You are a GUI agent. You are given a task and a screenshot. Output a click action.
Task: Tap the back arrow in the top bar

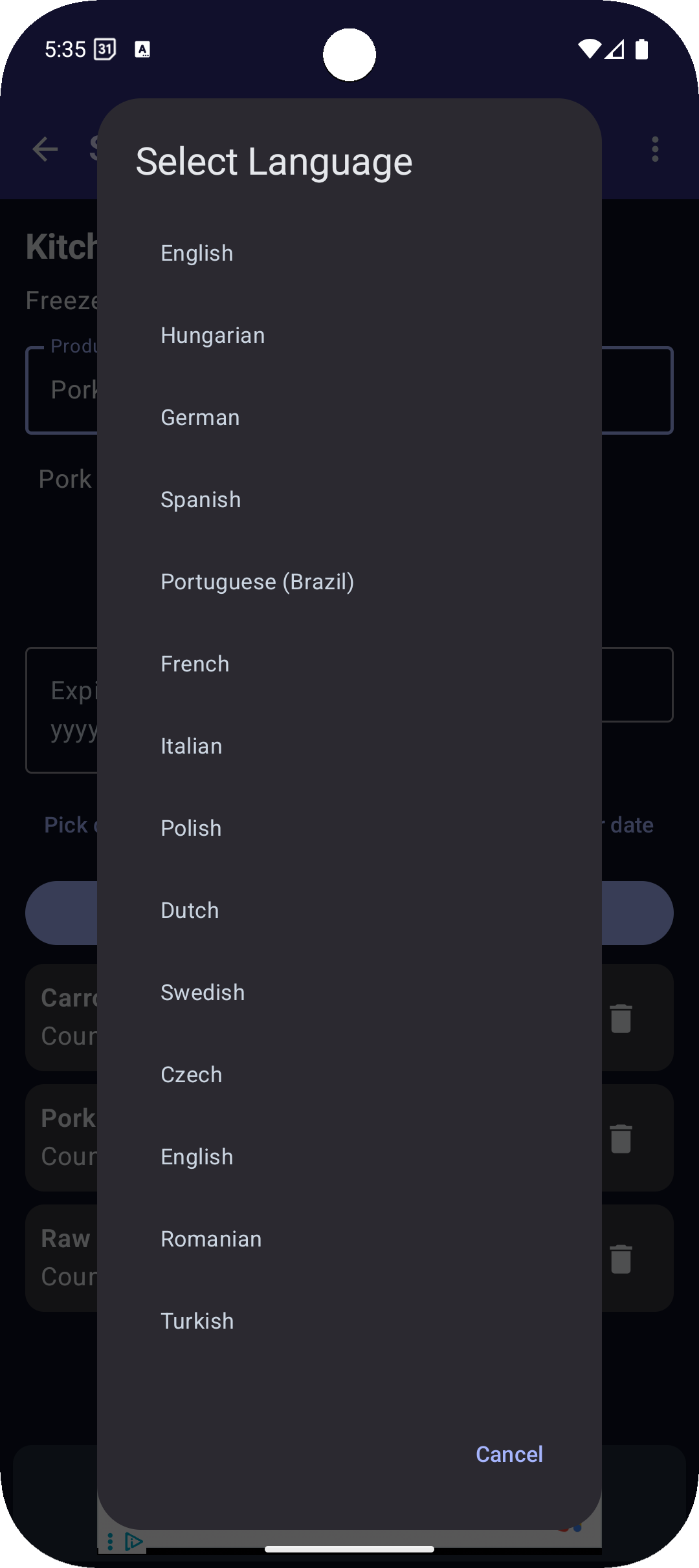click(x=44, y=149)
